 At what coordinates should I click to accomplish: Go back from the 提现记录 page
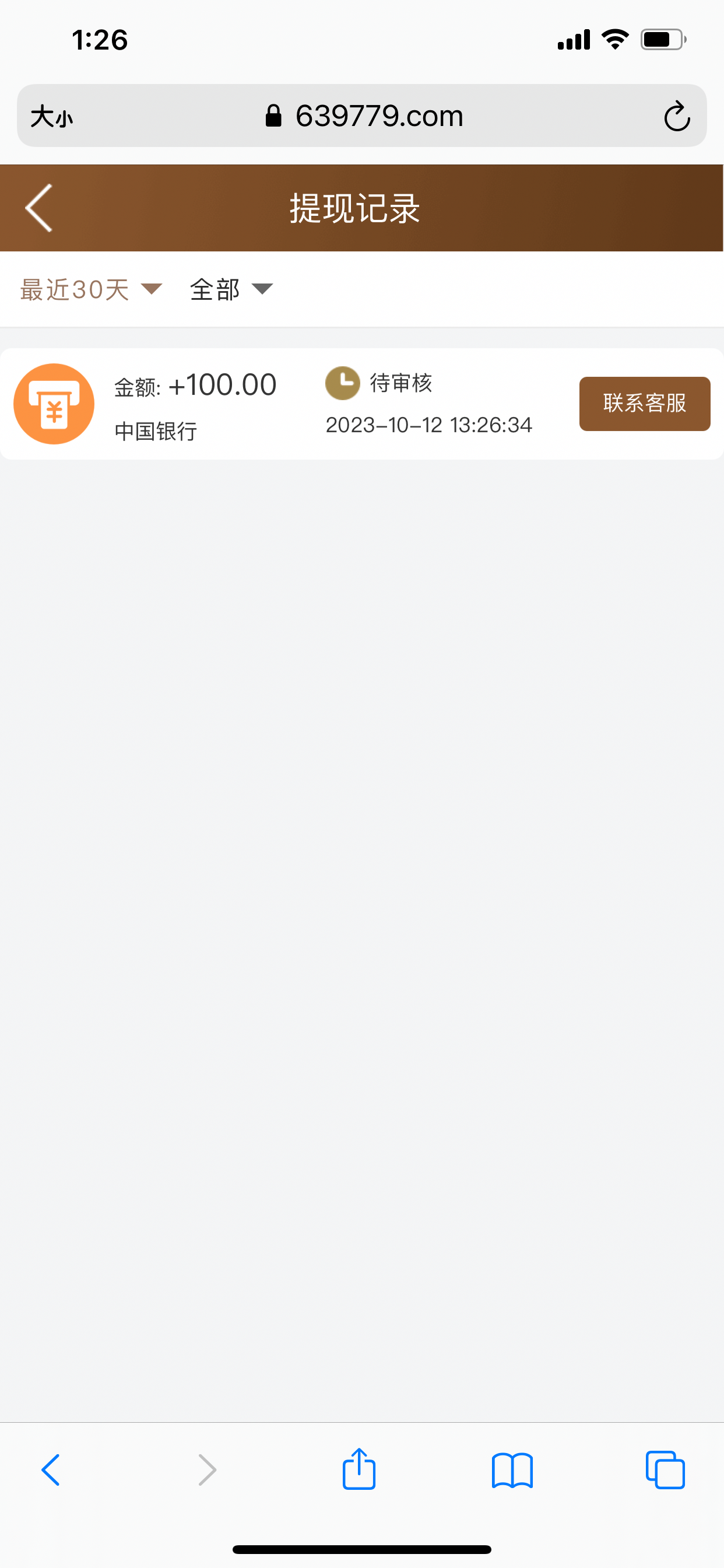click(x=39, y=208)
